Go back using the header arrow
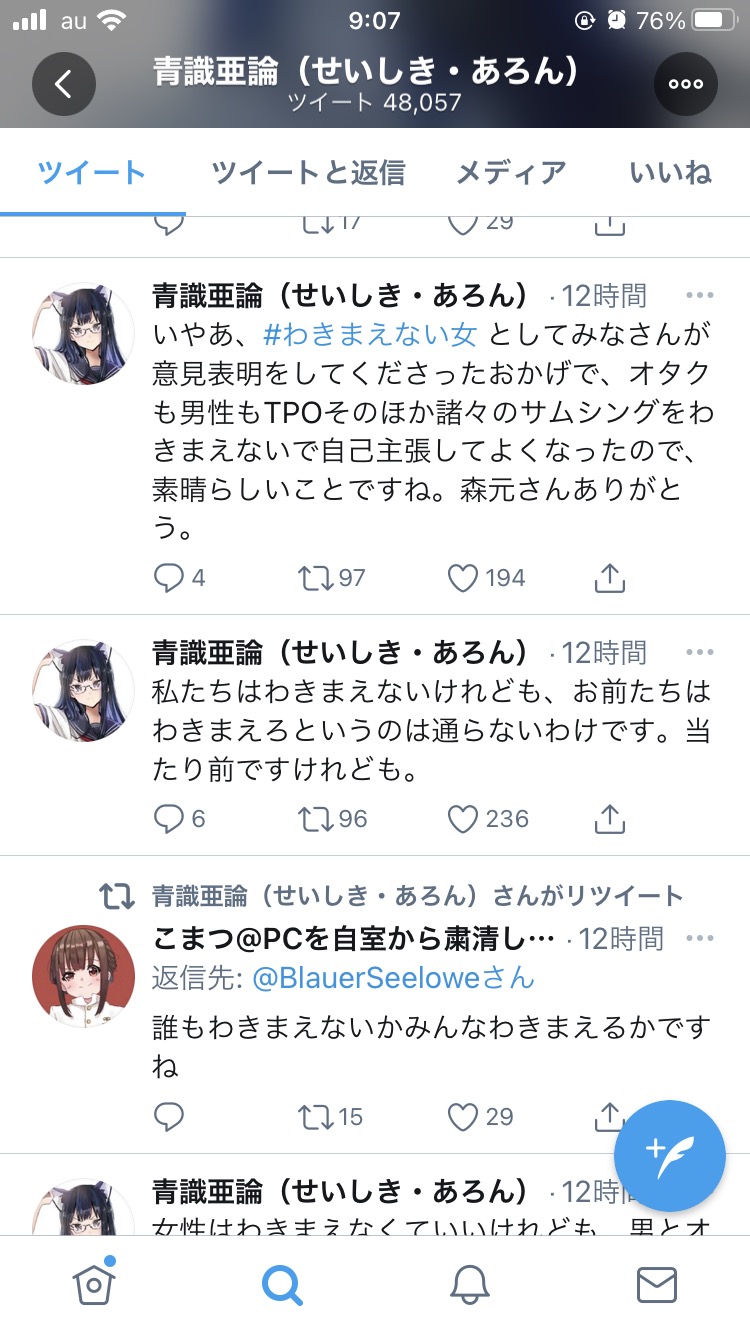750x1334 pixels. (63, 84)
